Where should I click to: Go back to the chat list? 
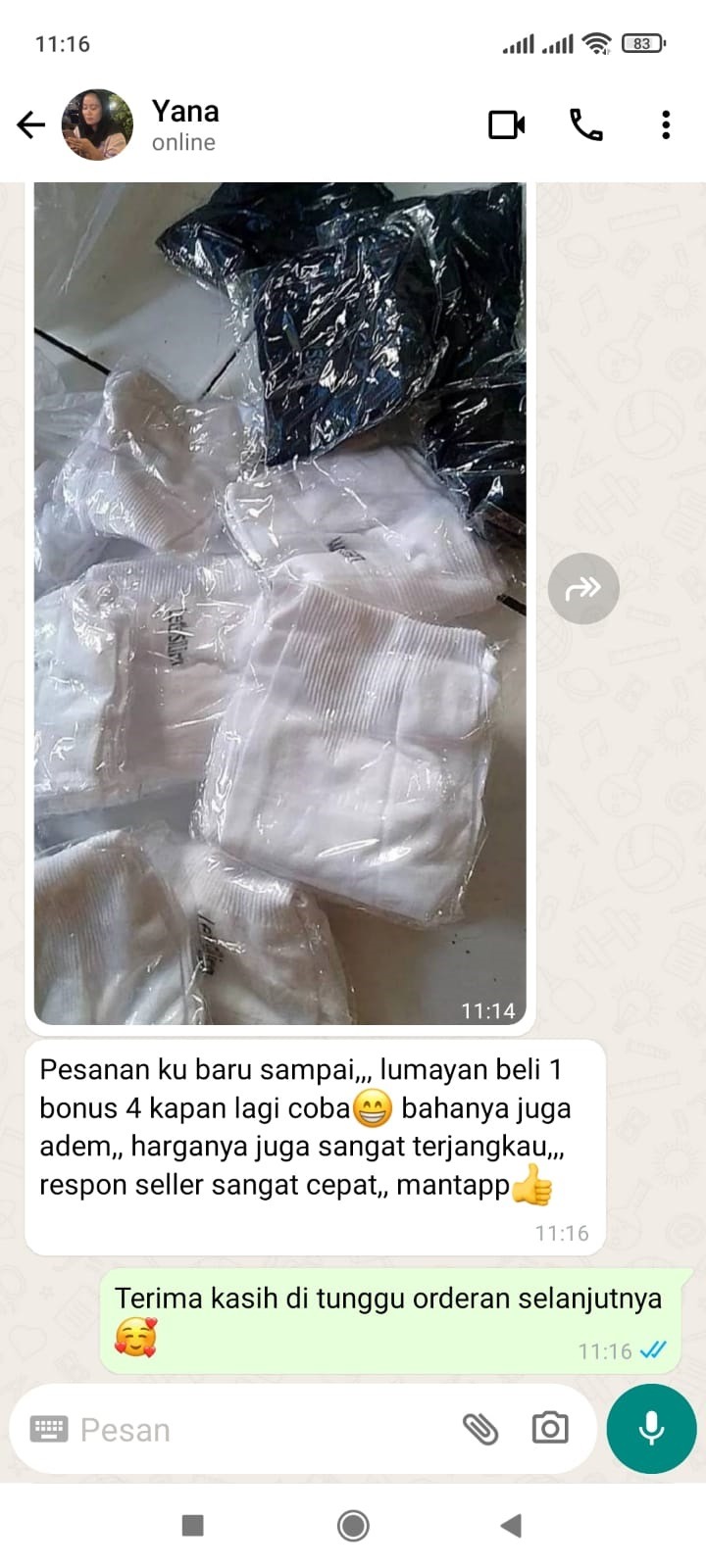[31, 124]
